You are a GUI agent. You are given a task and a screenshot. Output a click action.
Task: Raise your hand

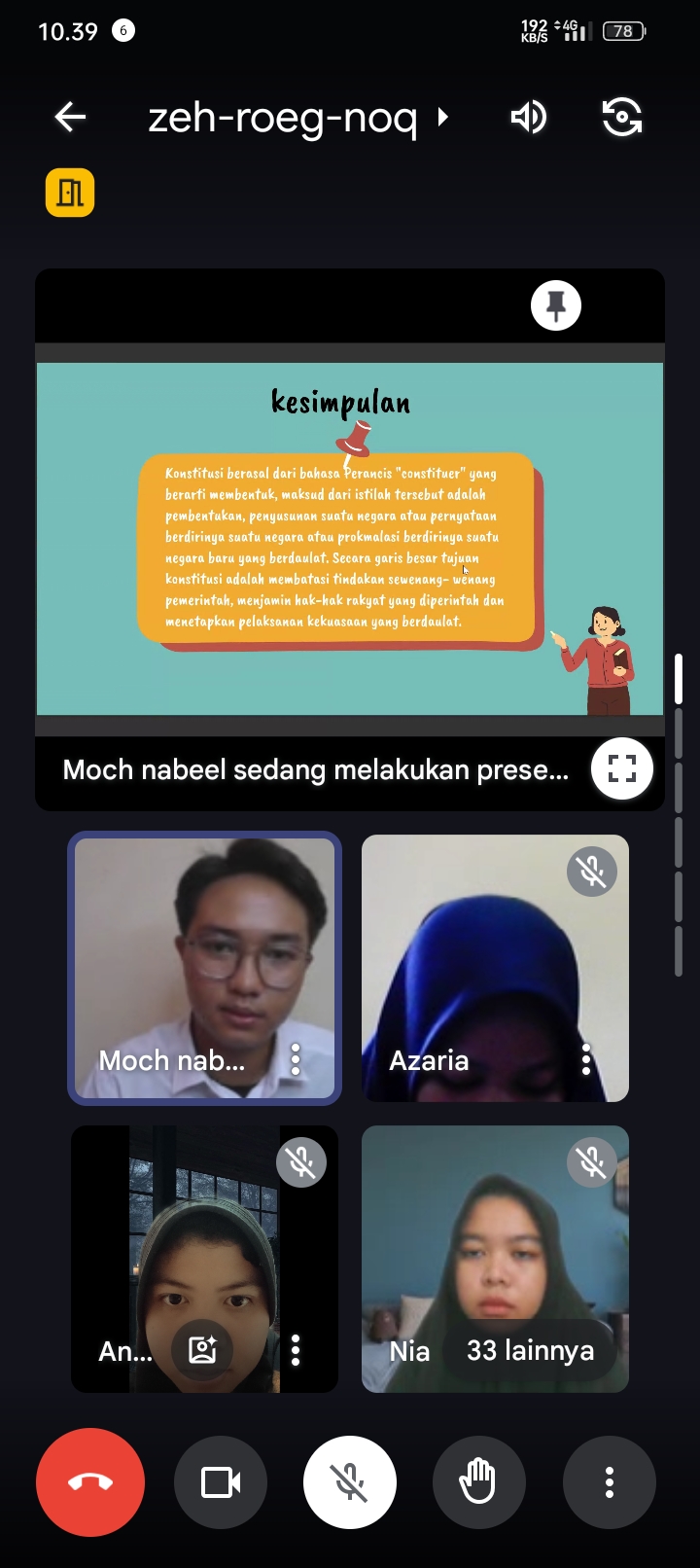[x=478, y=1482]
